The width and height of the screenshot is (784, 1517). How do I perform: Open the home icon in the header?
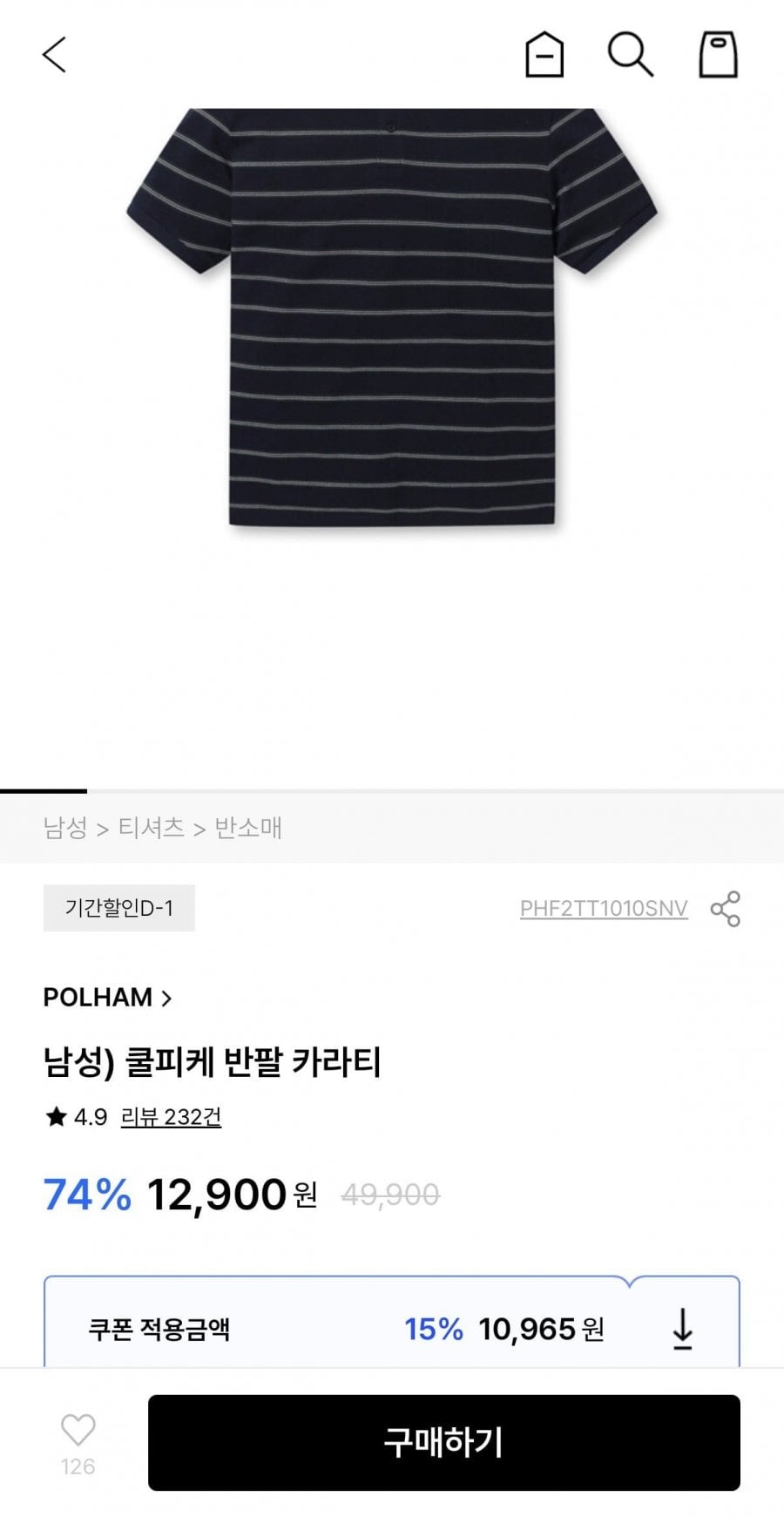coord(544,55)
